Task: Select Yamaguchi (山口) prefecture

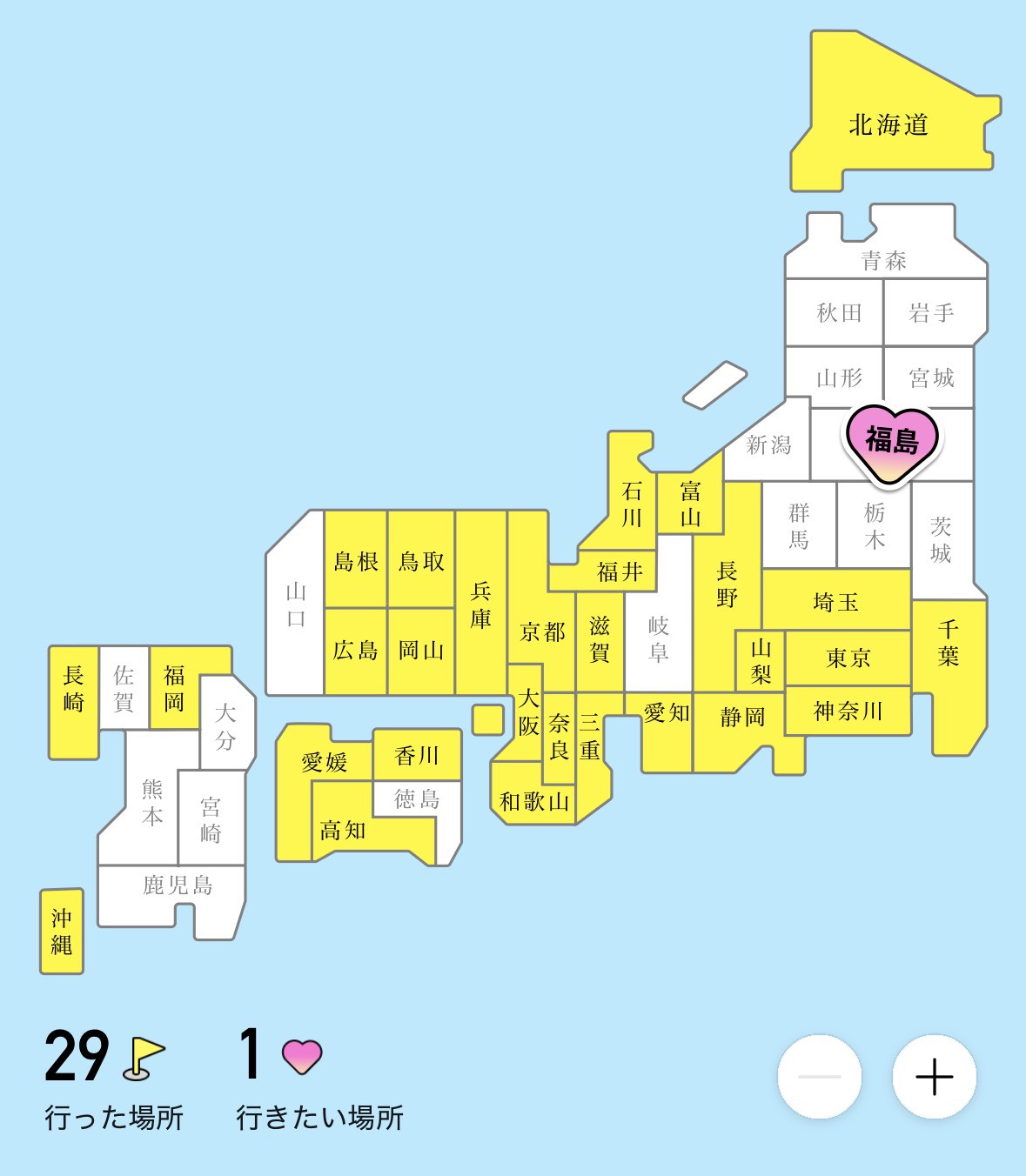Action: tap(296, 606)
